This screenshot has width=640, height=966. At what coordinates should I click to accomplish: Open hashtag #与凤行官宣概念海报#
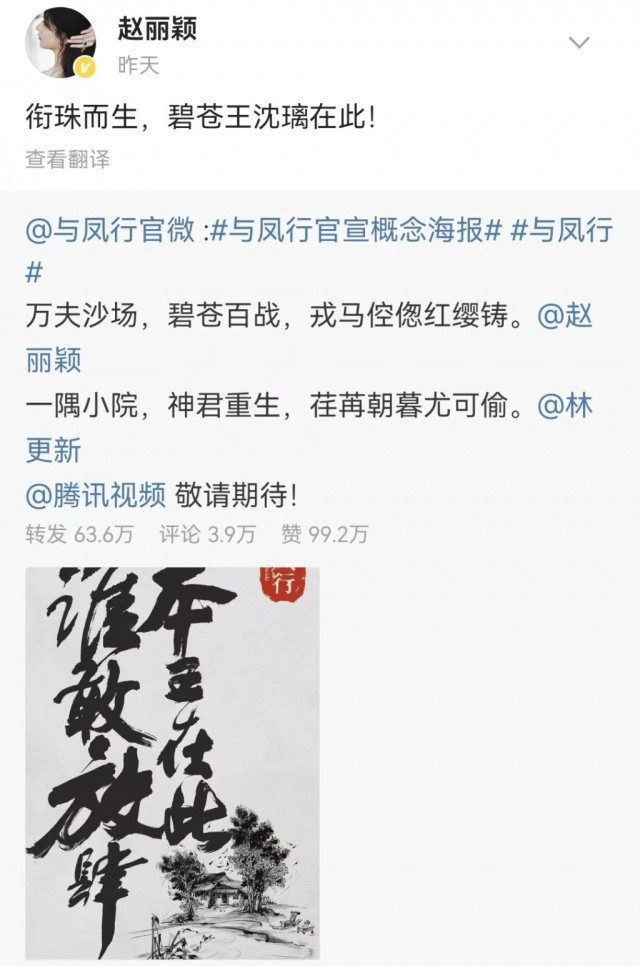click(x=366, y=229)
